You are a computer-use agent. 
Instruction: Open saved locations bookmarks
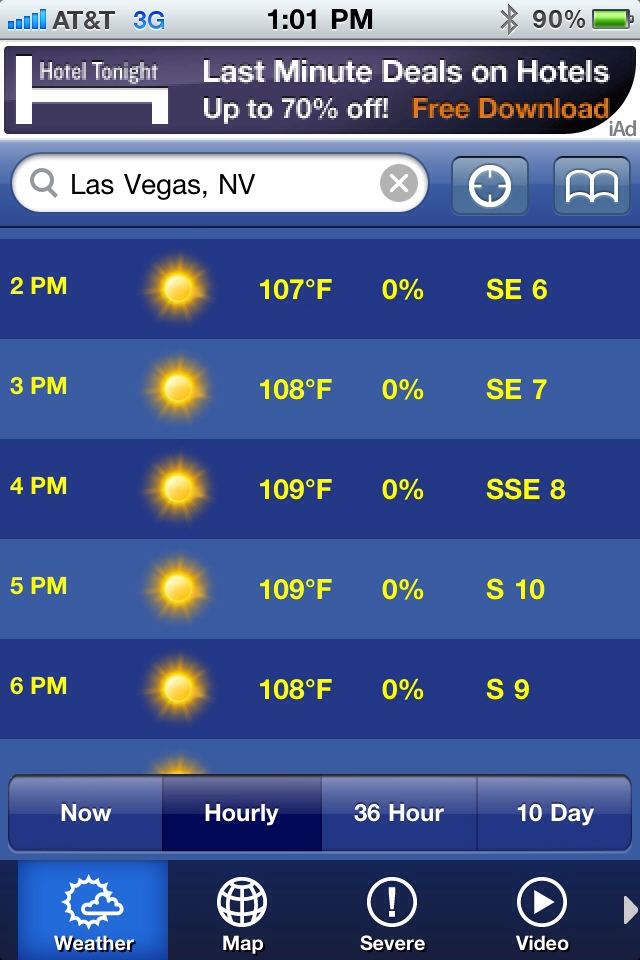pyautogui.click(x=592, y=186)
